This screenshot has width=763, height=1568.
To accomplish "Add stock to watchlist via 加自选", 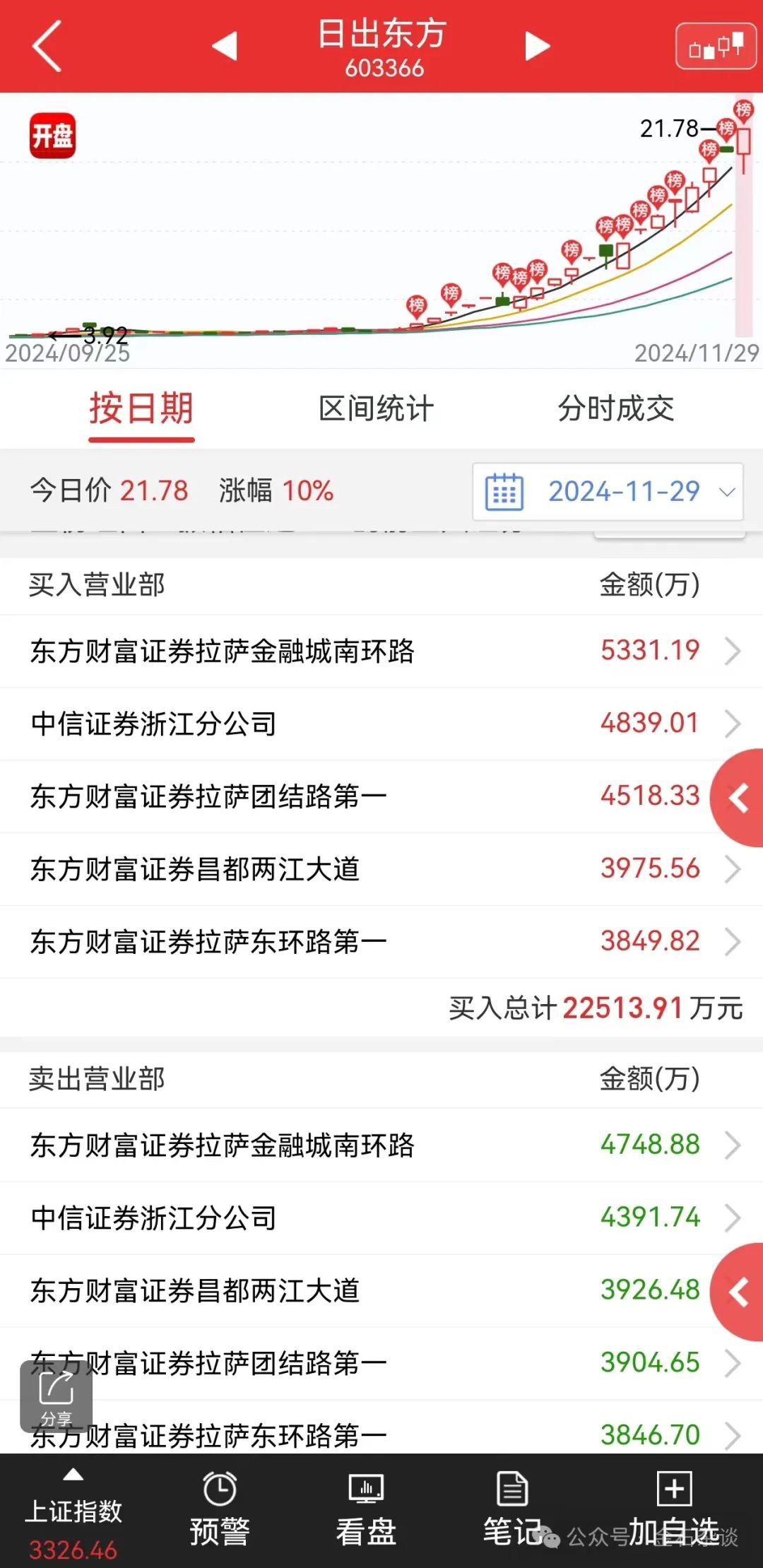I will click(674, 1511).
